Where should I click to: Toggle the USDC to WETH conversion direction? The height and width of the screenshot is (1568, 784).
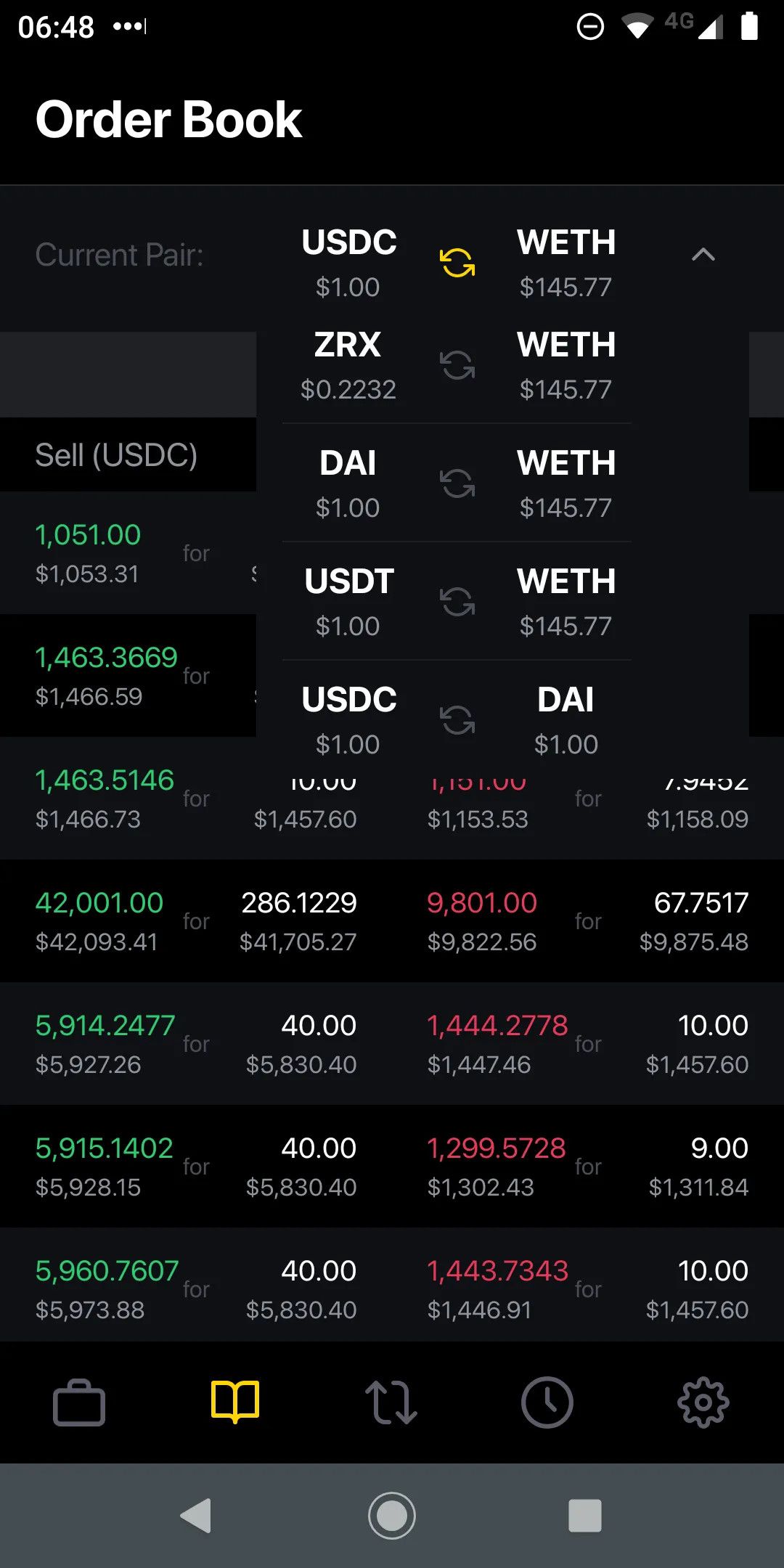click(x=457, y=263)
